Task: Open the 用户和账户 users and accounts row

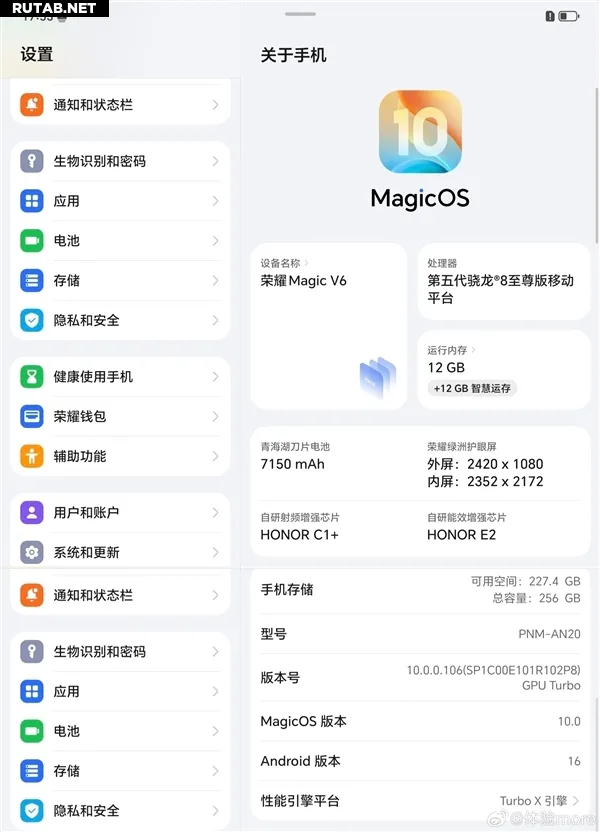Action: point(120,513)
